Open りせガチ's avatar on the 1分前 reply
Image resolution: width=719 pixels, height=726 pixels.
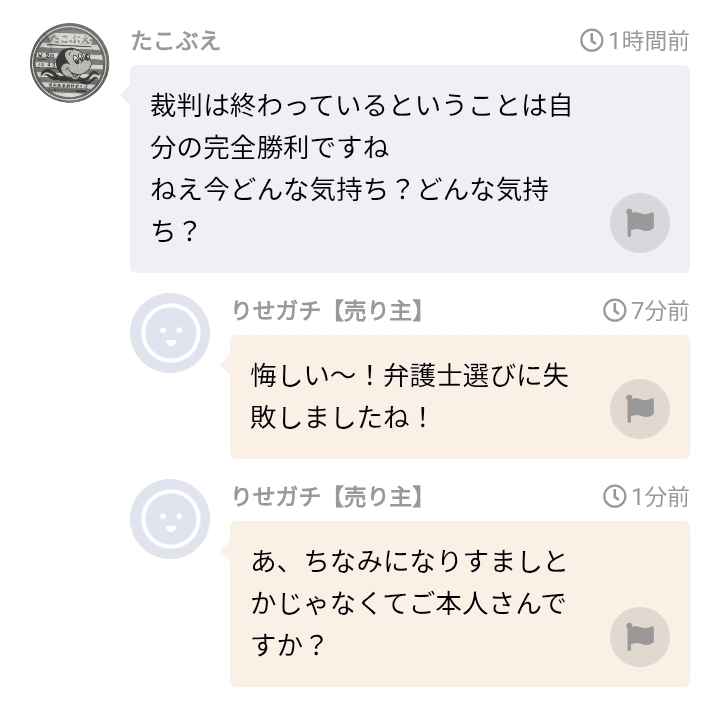coord(170,519)
